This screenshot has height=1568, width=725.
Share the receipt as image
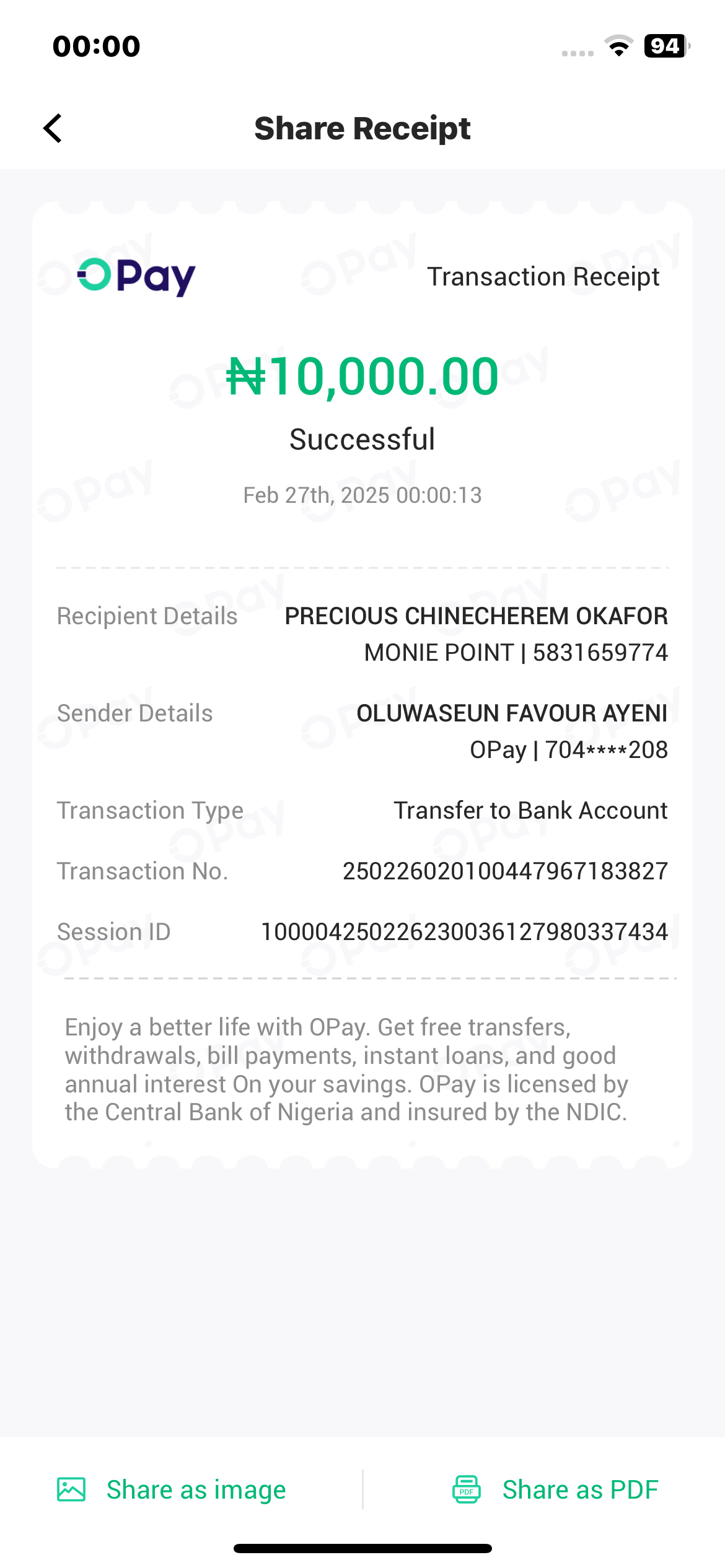172,1489
